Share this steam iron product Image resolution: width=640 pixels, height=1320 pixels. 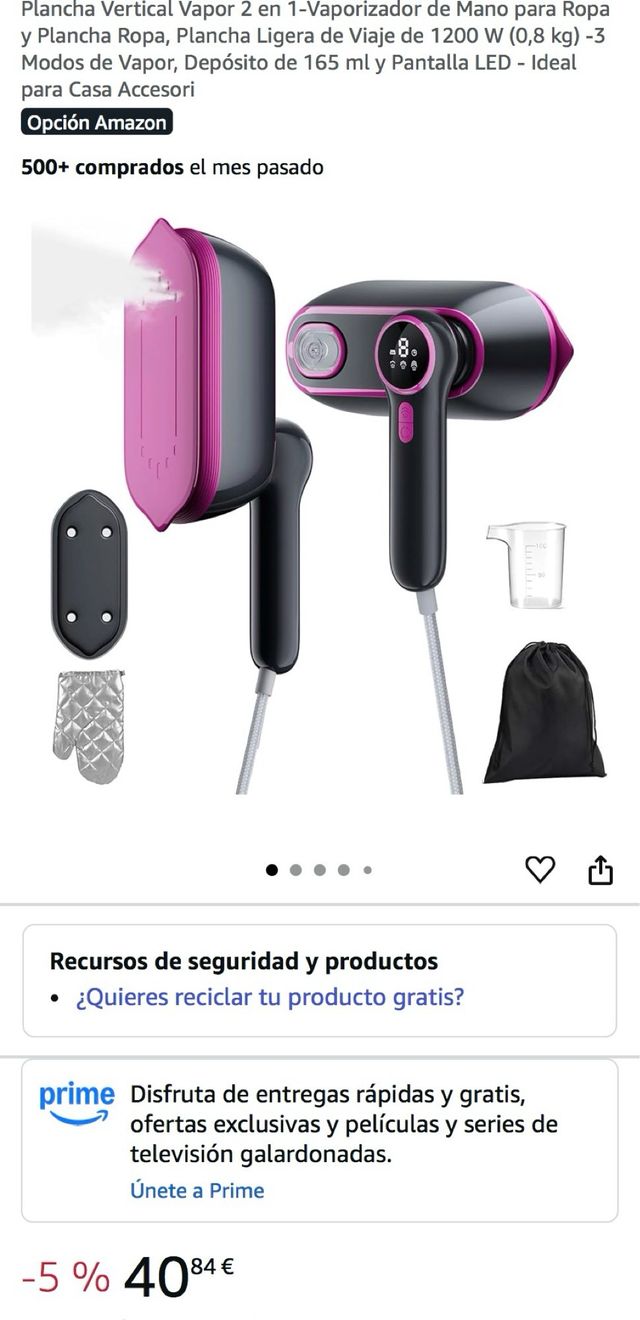[599, 870]
